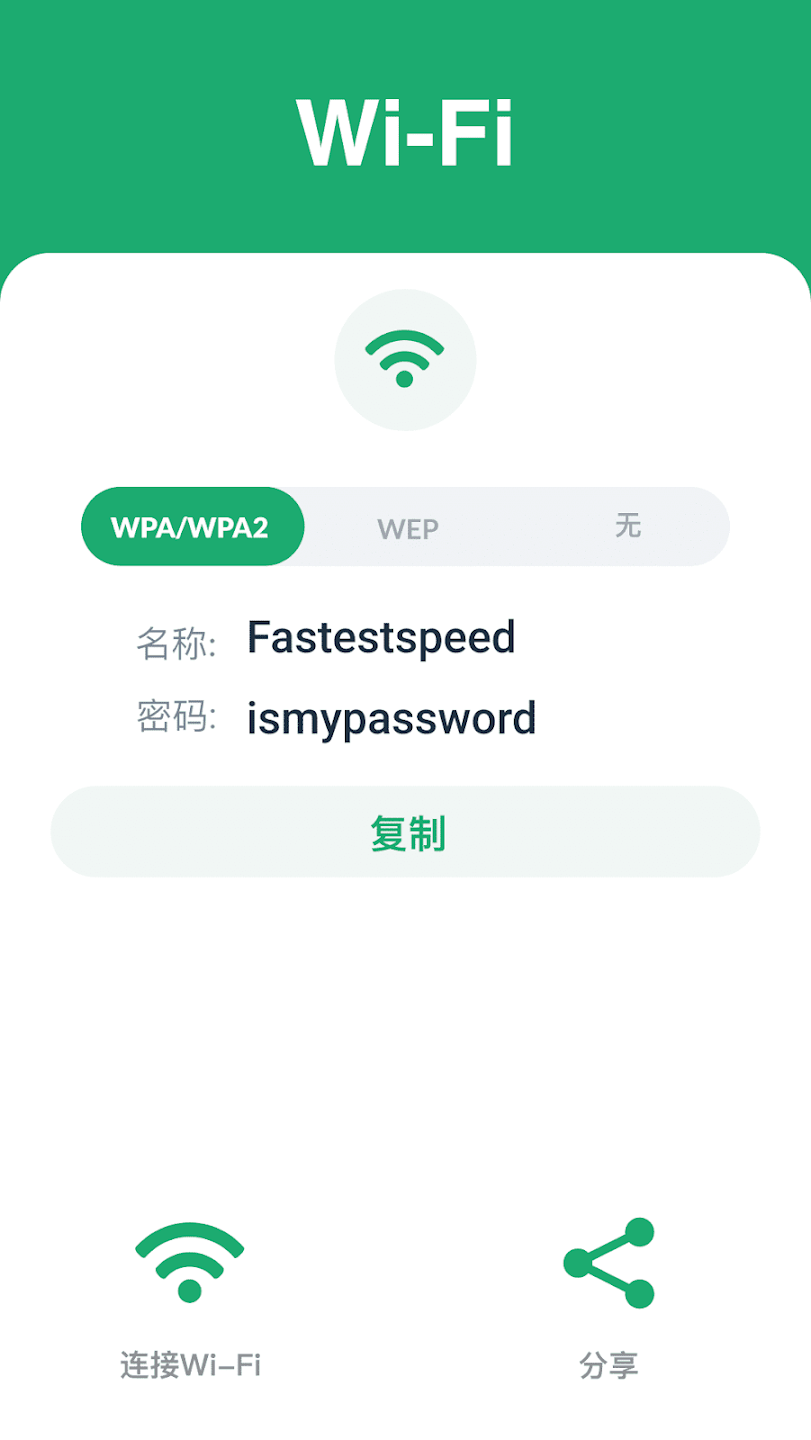Click the 名称 label next to network name
Image resolution: width=811 pixels, height=1440 pixels.
tap(178, 643)
